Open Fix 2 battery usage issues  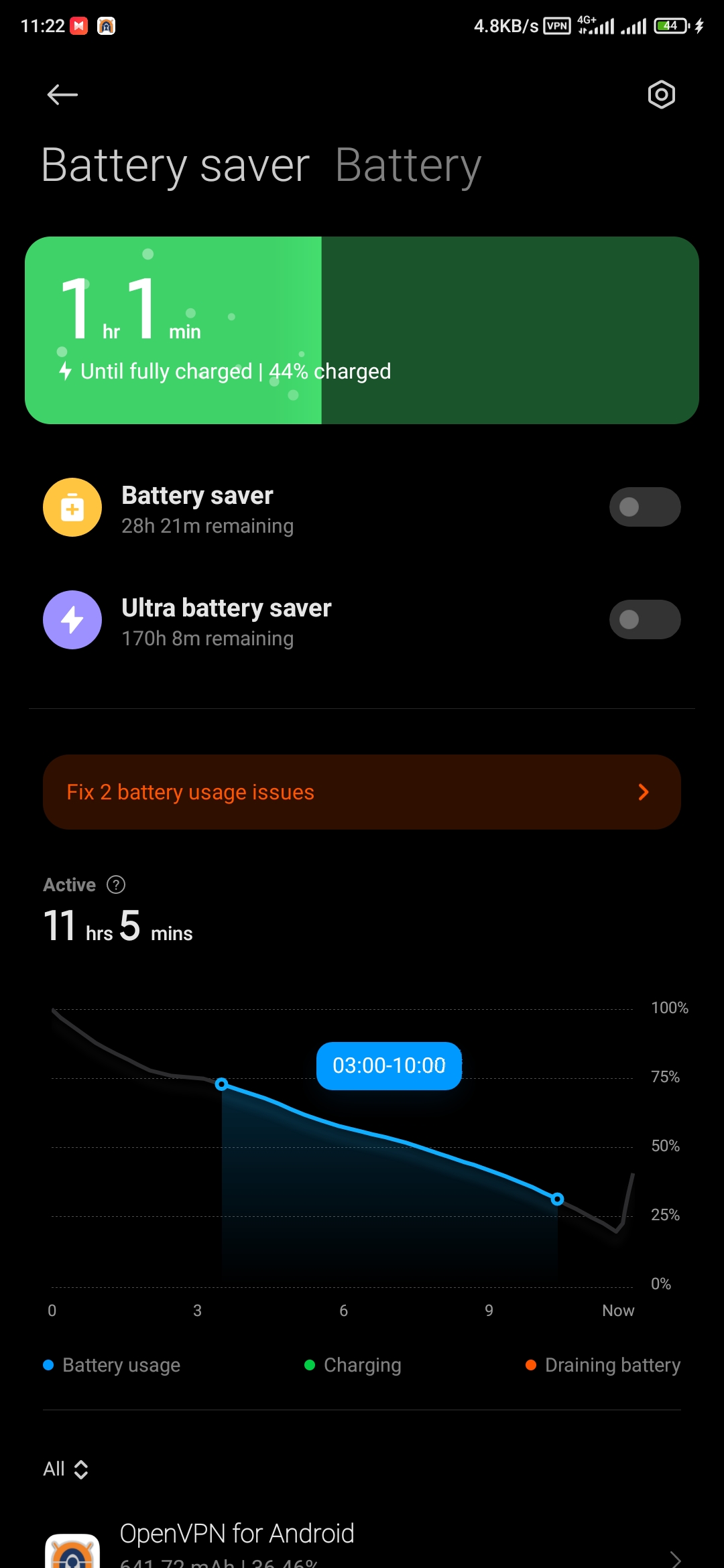[362, 792]
